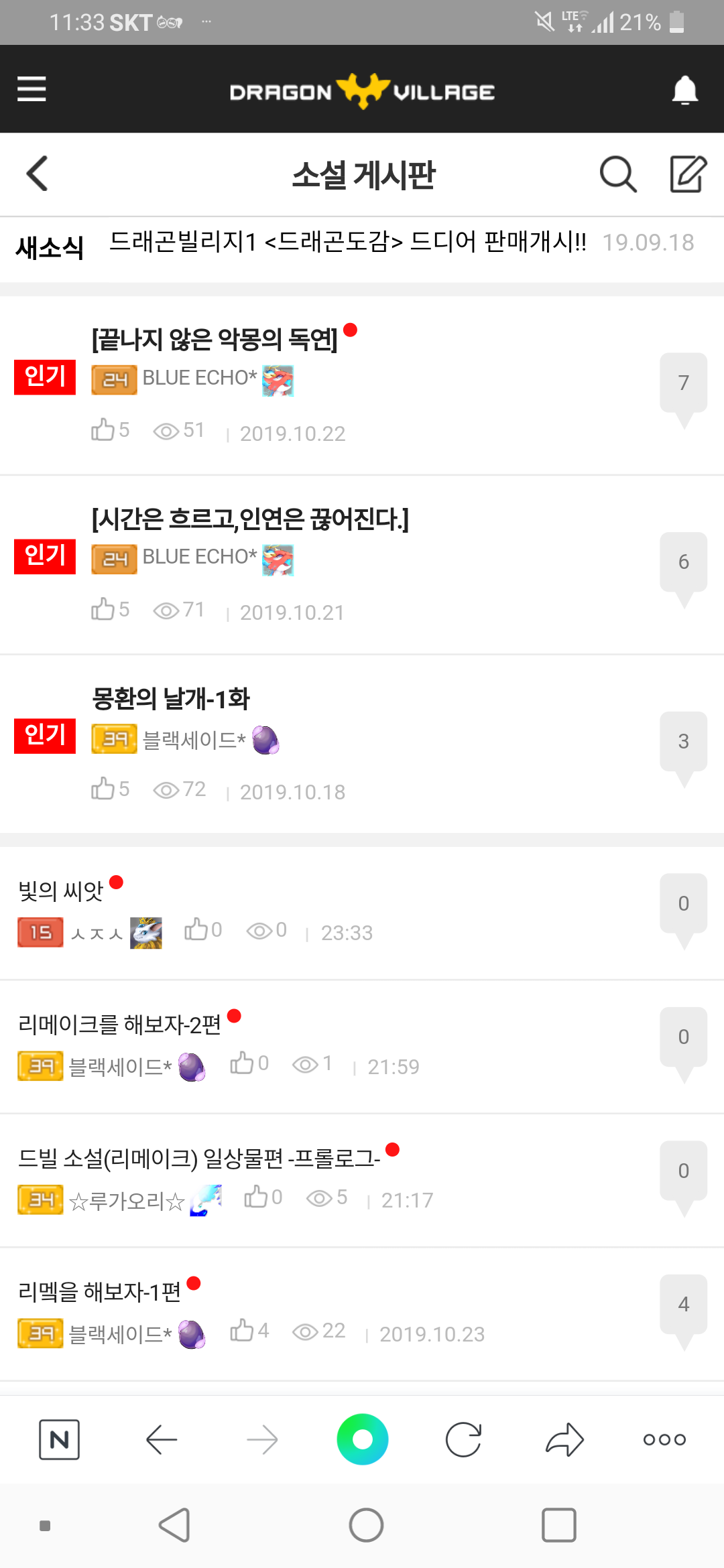Open 드빌 소설(리메이크) 일상물편 -프롤로그- post
The image size is (724, 1568).
click(x=199, y=1158)
